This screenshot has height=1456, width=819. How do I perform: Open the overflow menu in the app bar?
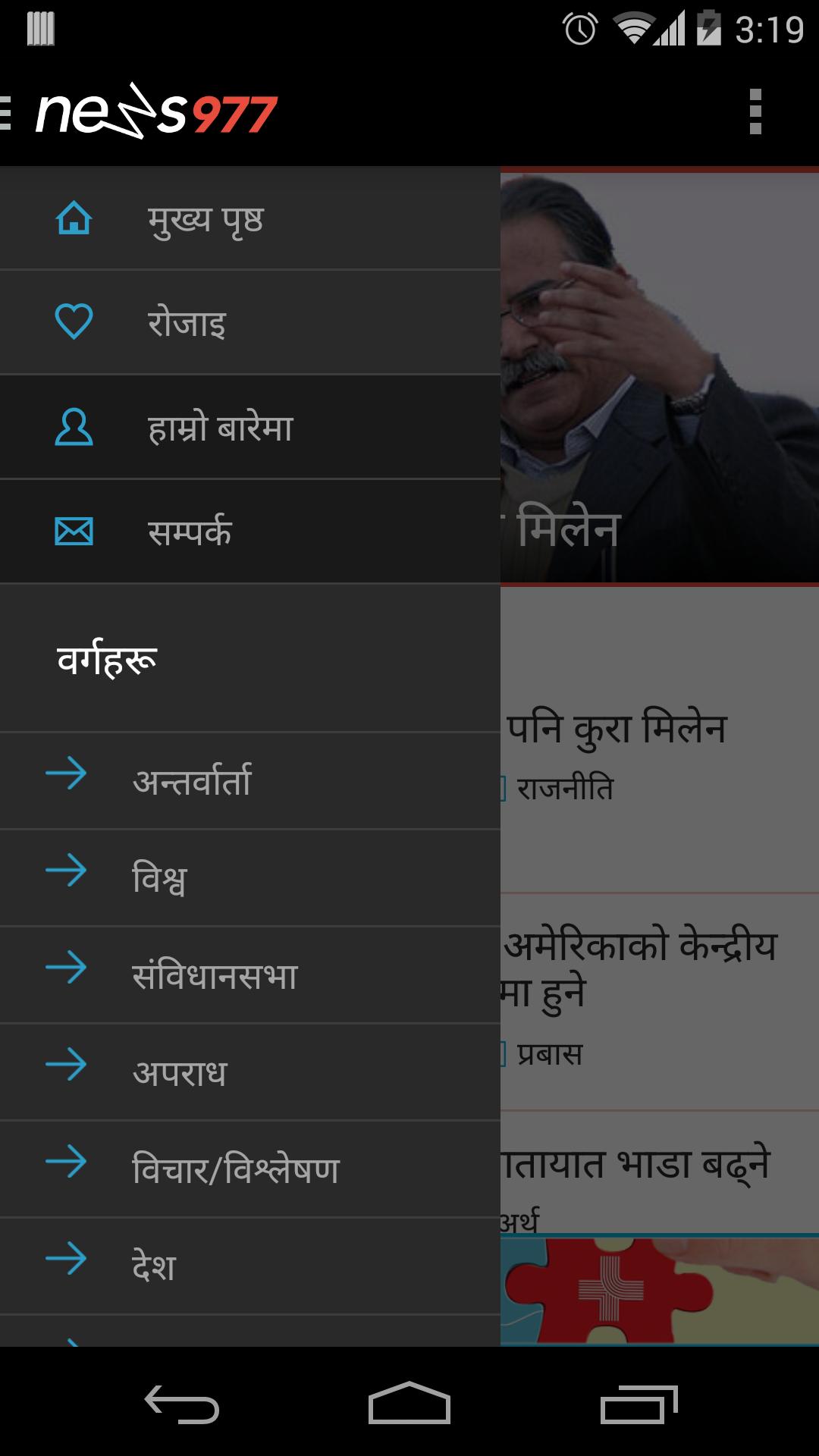click(x=755, y=112)
